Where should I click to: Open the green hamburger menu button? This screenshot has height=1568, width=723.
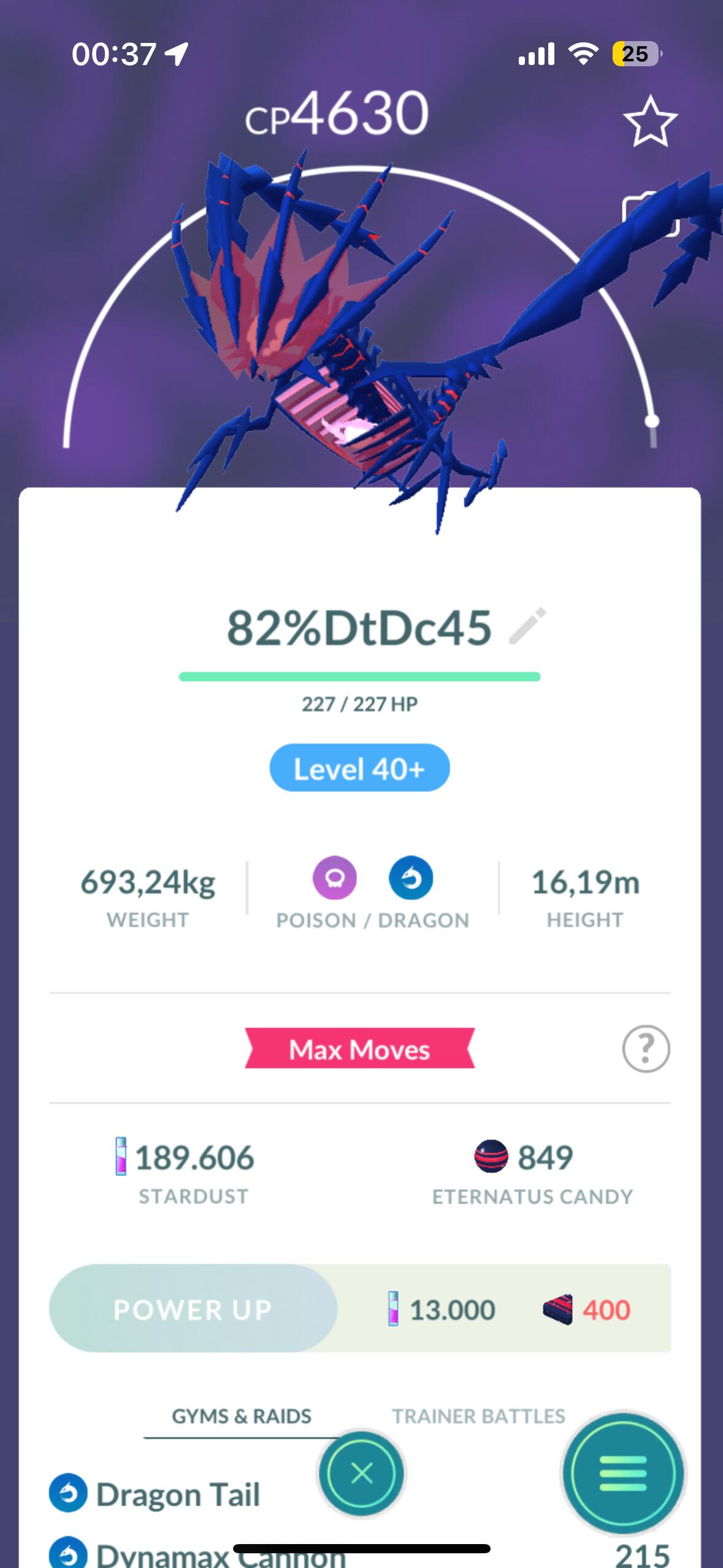[x=623, y=1473]
